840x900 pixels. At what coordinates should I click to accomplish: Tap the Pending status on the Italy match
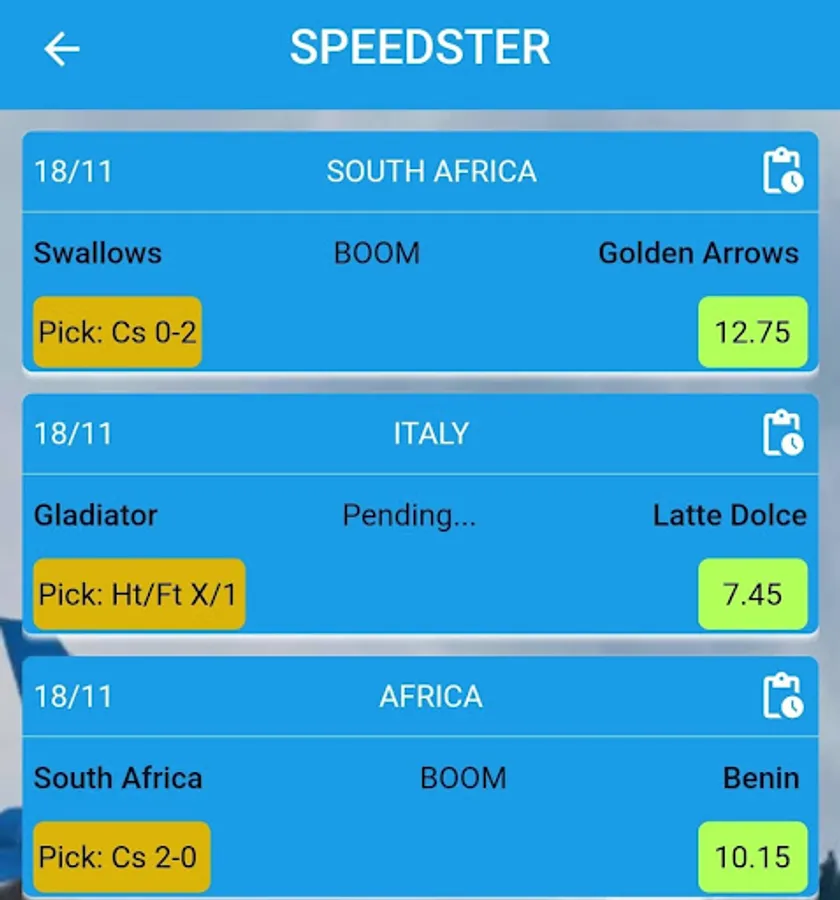410,515
